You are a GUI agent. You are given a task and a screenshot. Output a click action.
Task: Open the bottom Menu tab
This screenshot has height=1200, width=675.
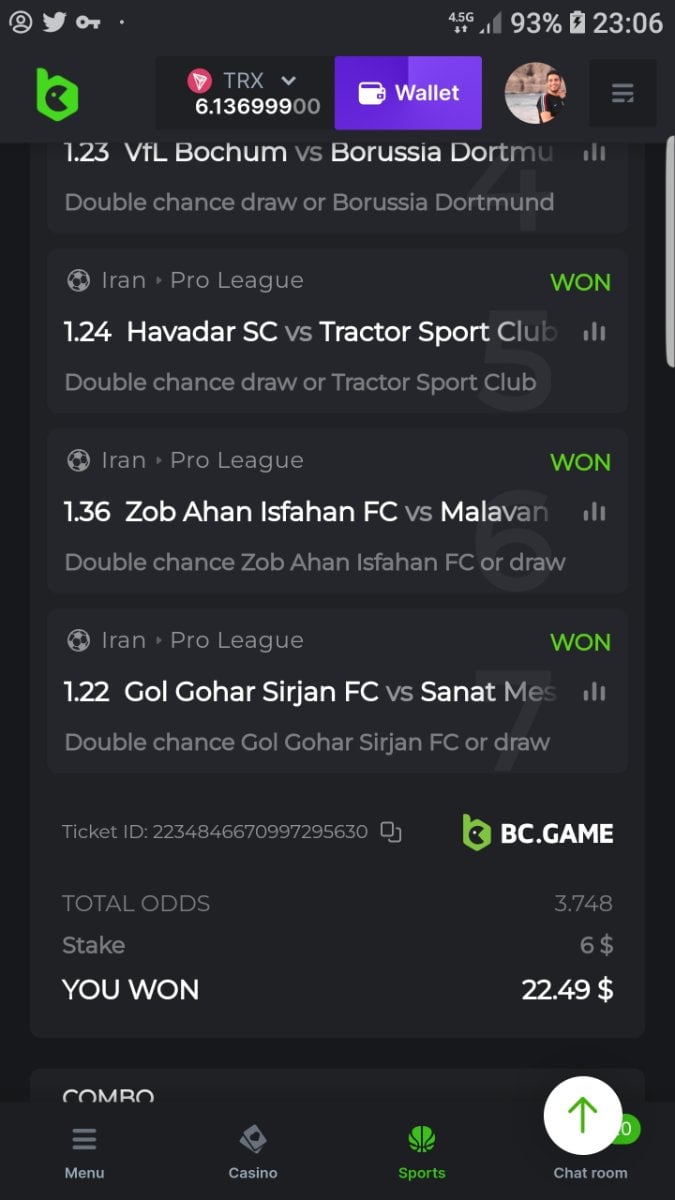pyautogui.click(x=84, y=1151)
